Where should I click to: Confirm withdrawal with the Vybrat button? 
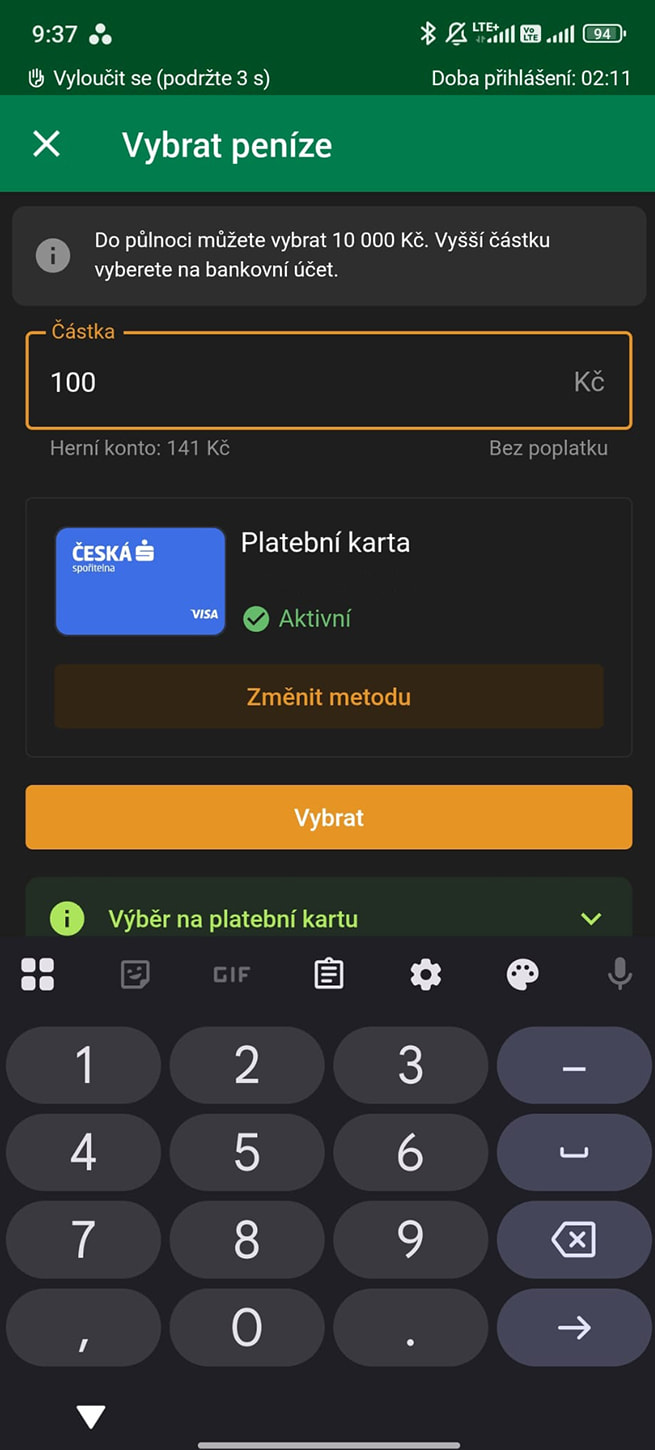point(328,817)
